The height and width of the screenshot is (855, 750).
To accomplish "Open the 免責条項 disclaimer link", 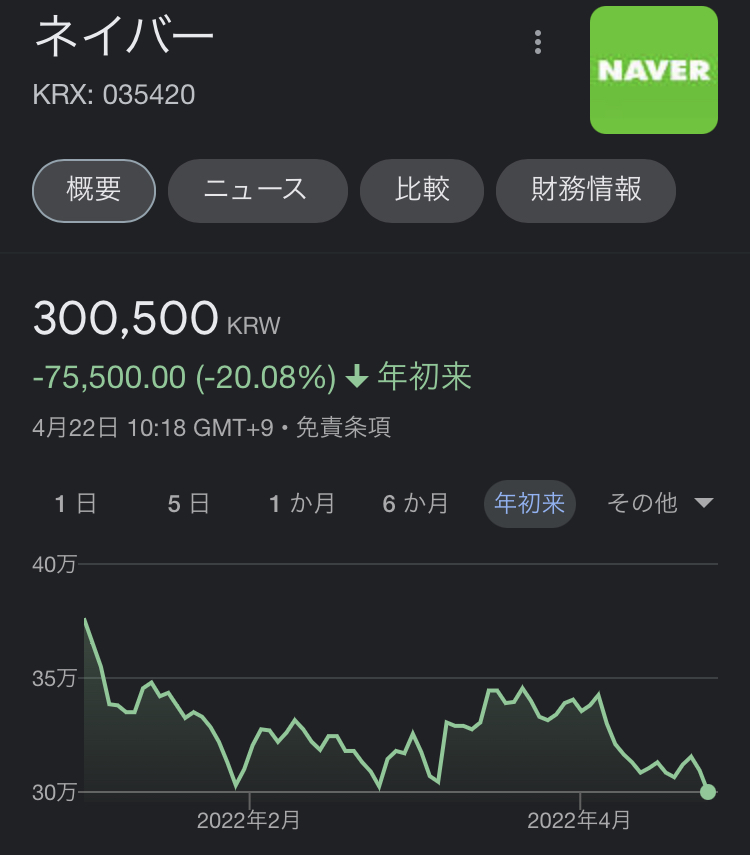I will [343, 428].
